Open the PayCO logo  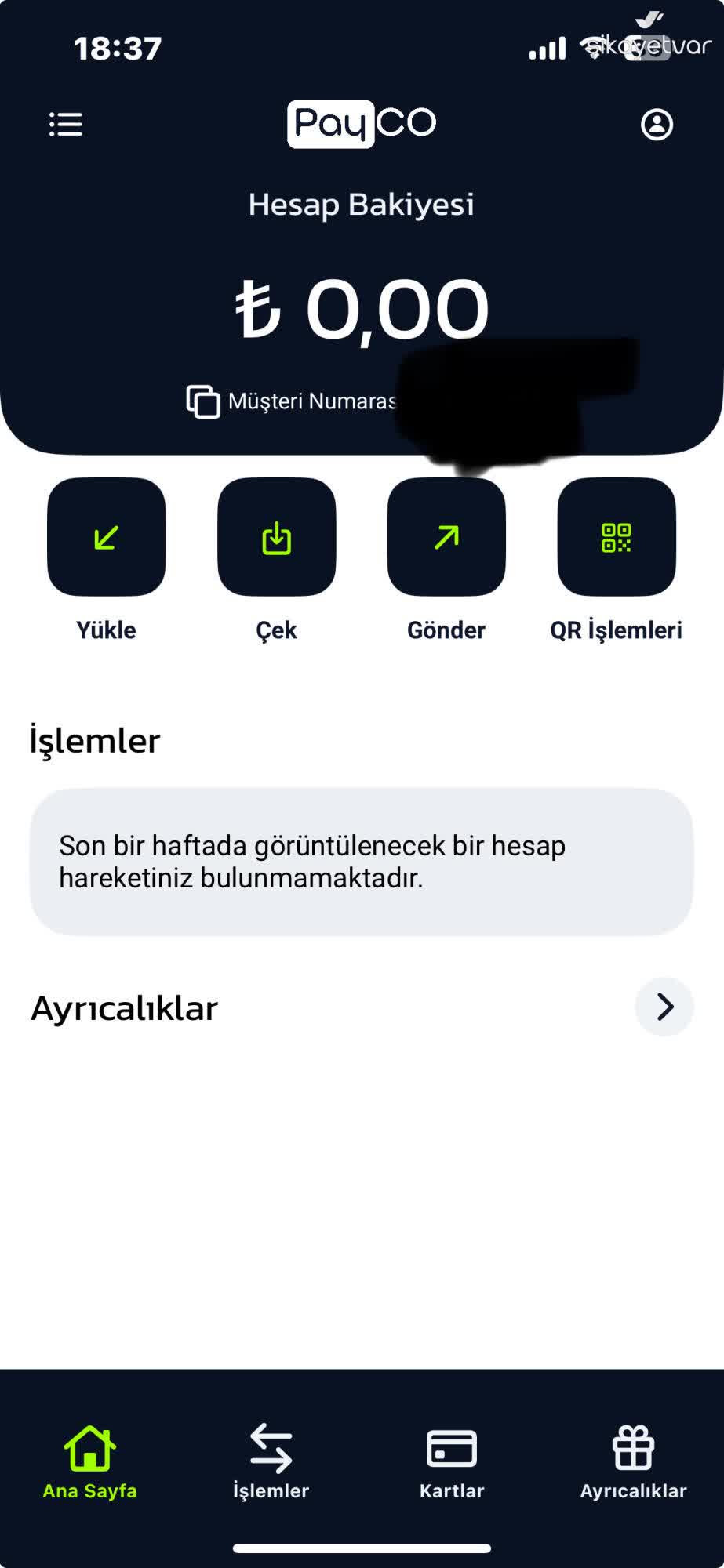point(362,123)
